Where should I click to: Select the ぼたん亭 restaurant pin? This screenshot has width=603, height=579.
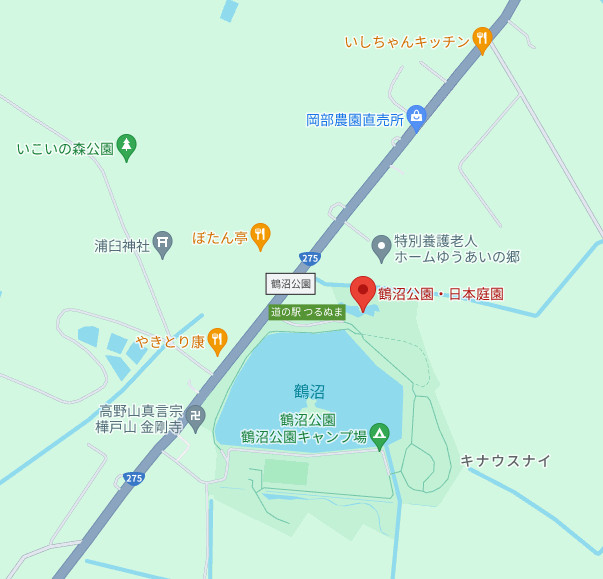click(x=260, y=236)
